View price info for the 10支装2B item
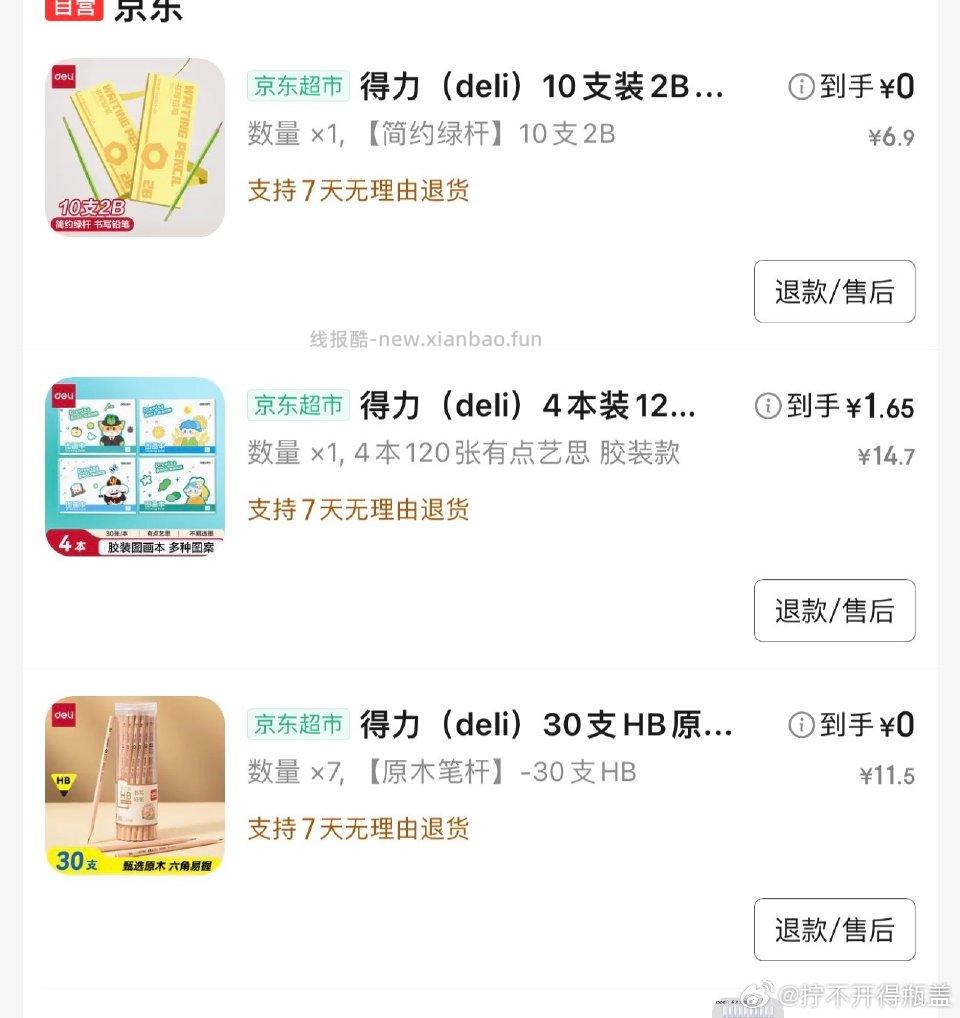This screenshot has width=960, height=1018. 801,87
